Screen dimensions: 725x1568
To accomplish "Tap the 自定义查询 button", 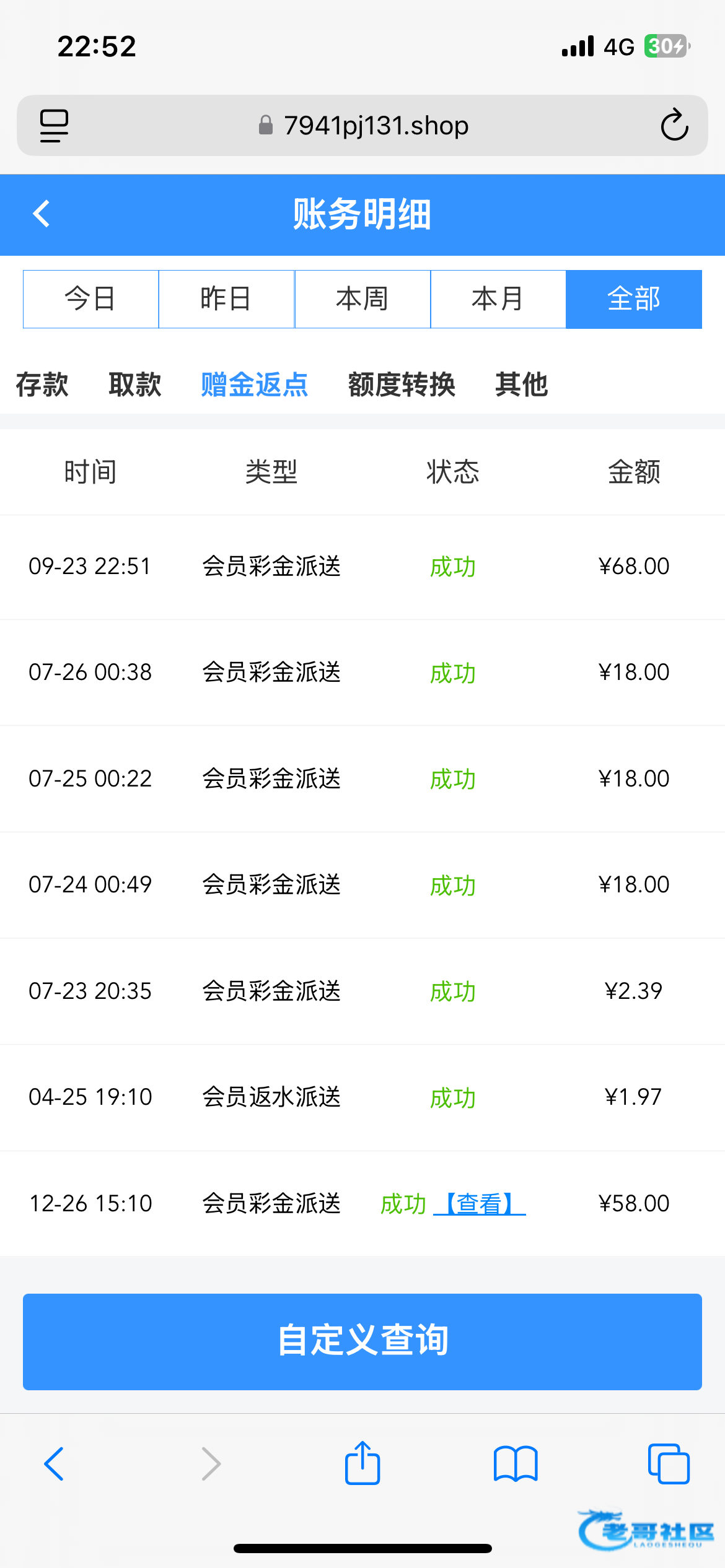I will (362, 1341).
